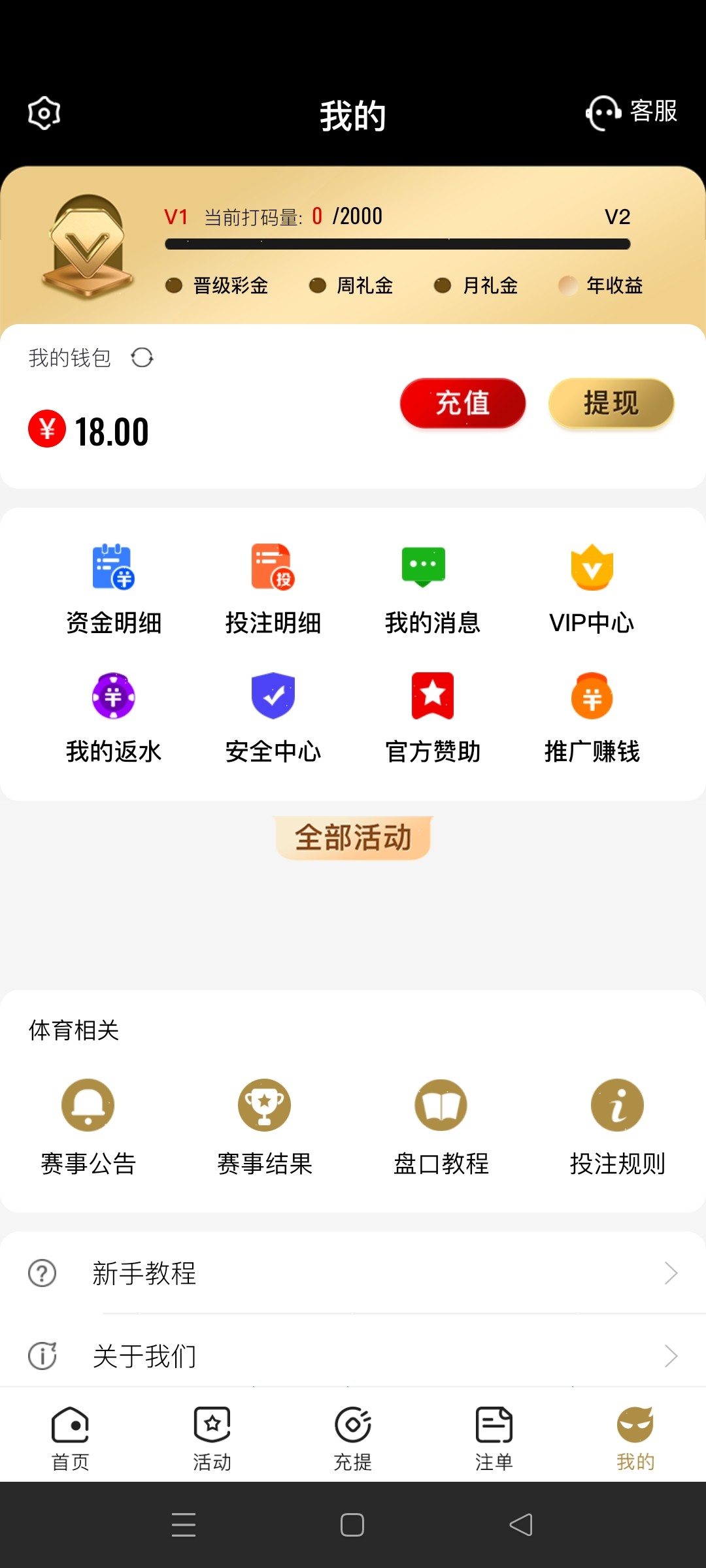Open the 新手教程 row
This screenshot has width=706, height=1568.
353,1273
